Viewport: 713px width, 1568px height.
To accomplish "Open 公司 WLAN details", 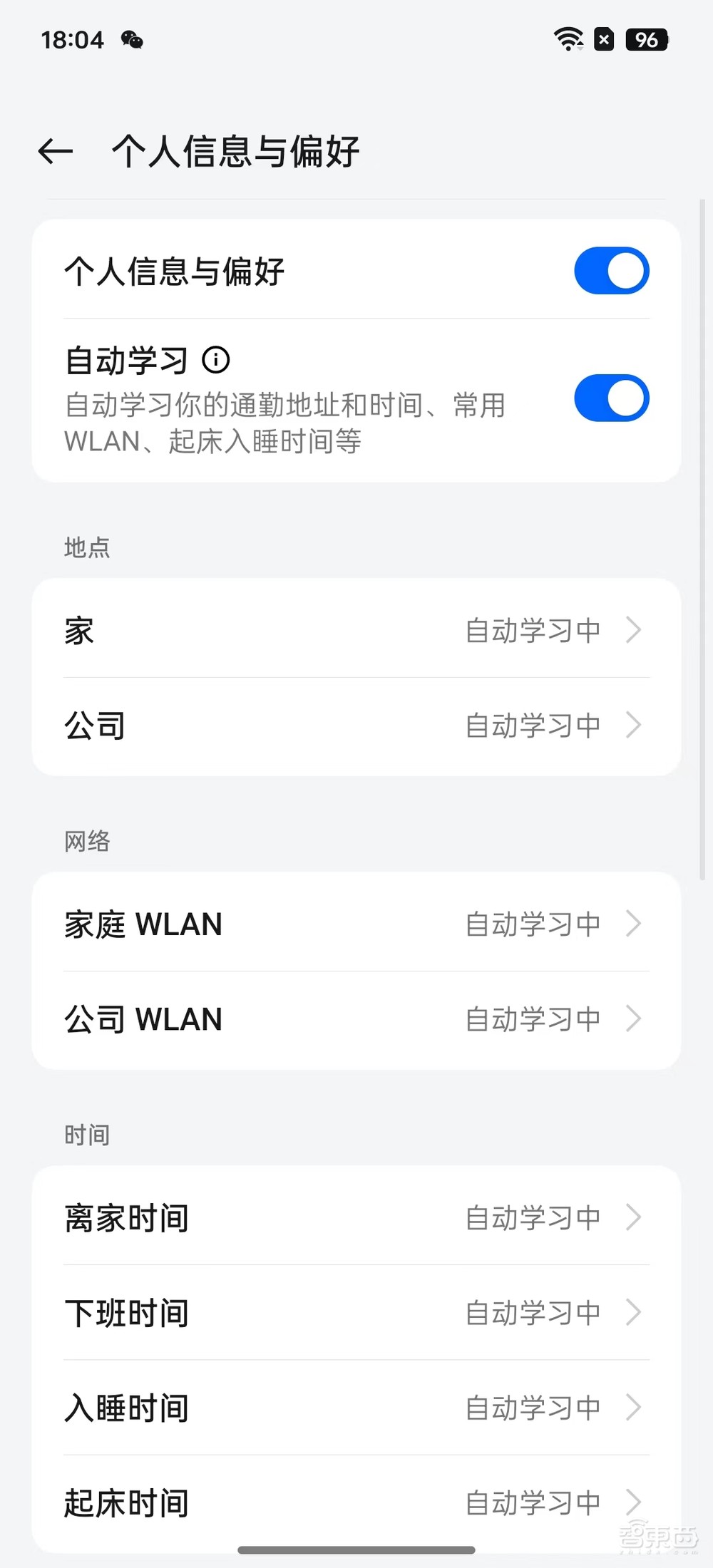I will [356, 1018].
